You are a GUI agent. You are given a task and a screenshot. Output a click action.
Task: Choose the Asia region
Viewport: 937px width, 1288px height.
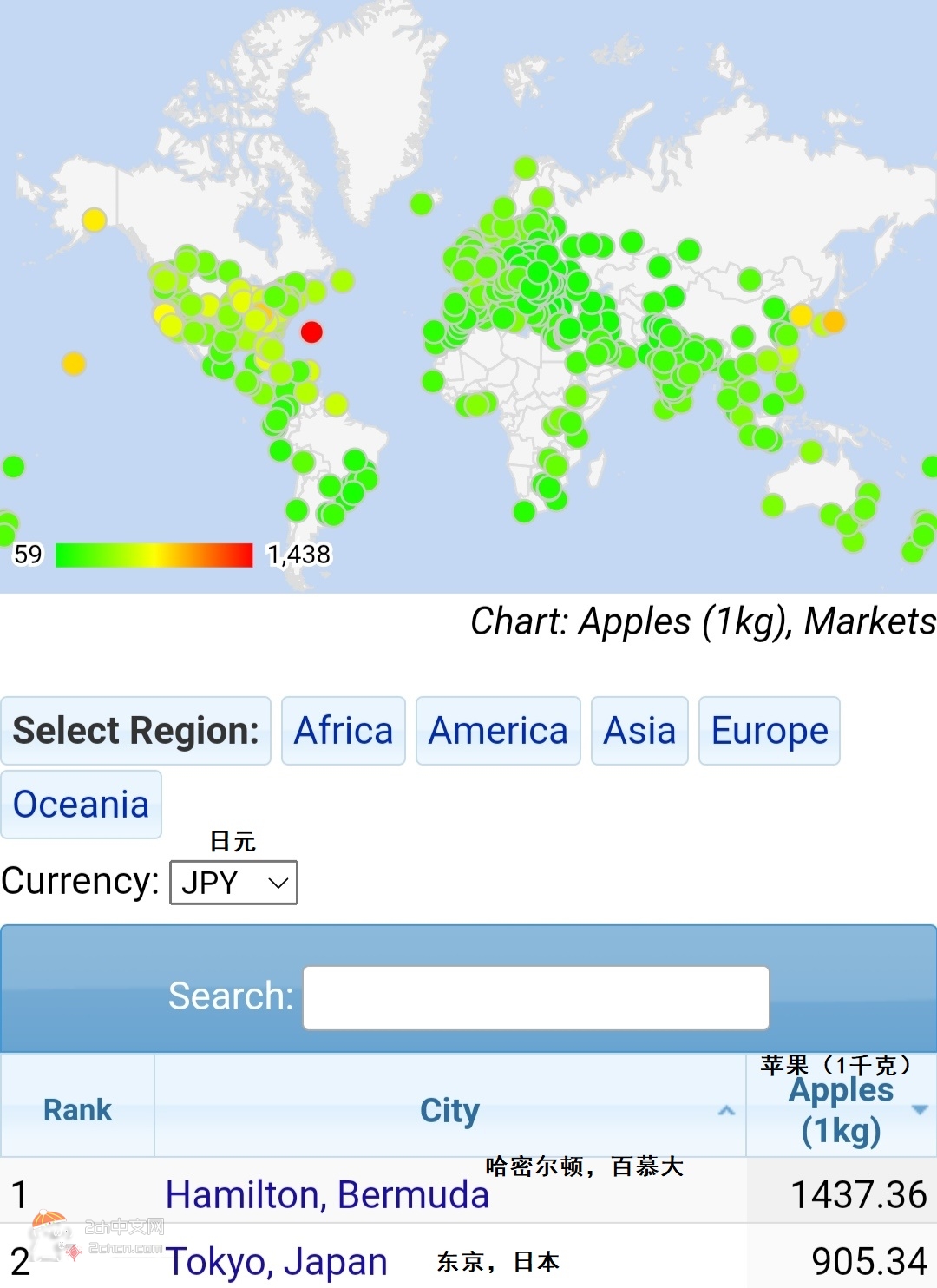pyautogui.click(x=639, y=731)
